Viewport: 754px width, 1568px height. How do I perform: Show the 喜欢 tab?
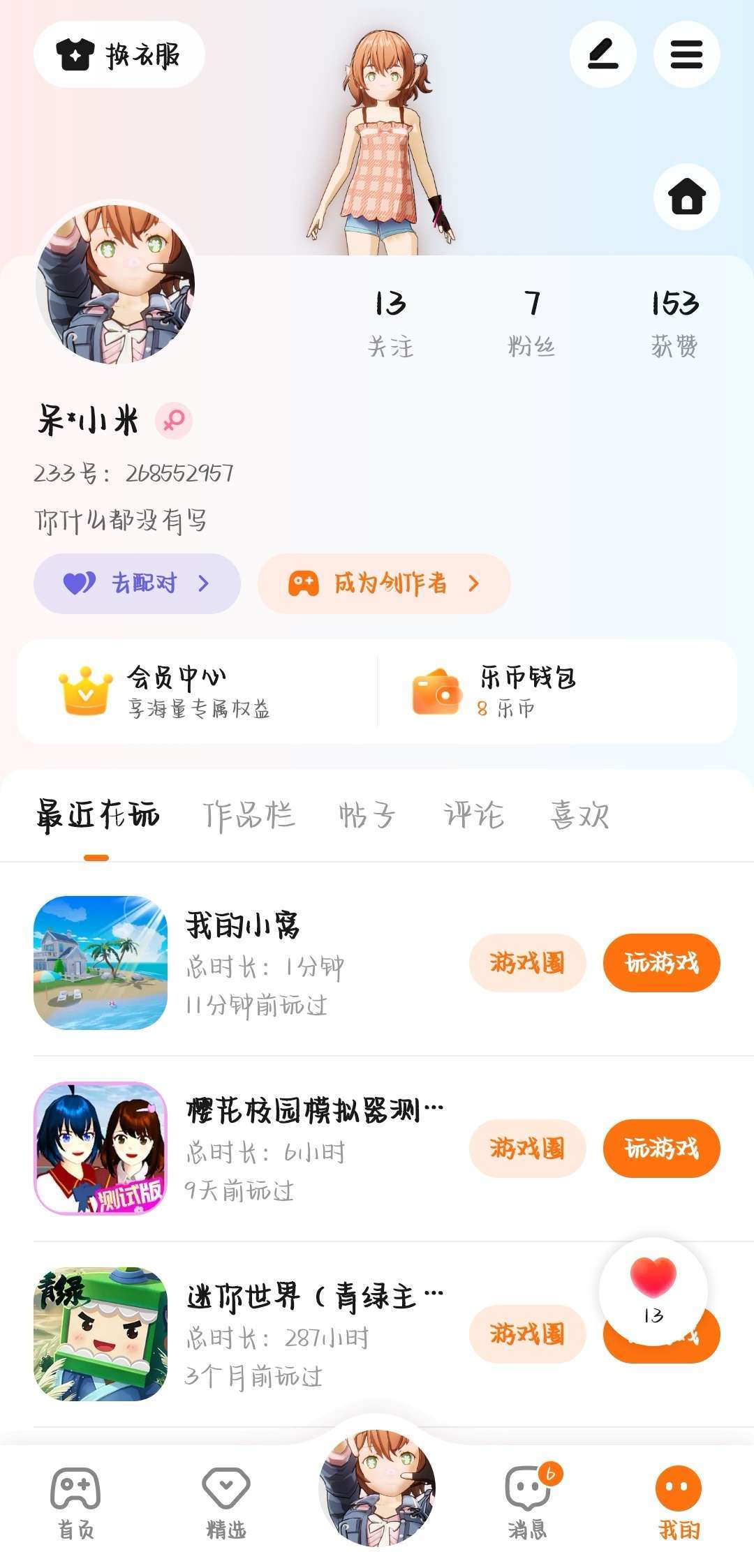pyautogui.click(x=579, y=815)
